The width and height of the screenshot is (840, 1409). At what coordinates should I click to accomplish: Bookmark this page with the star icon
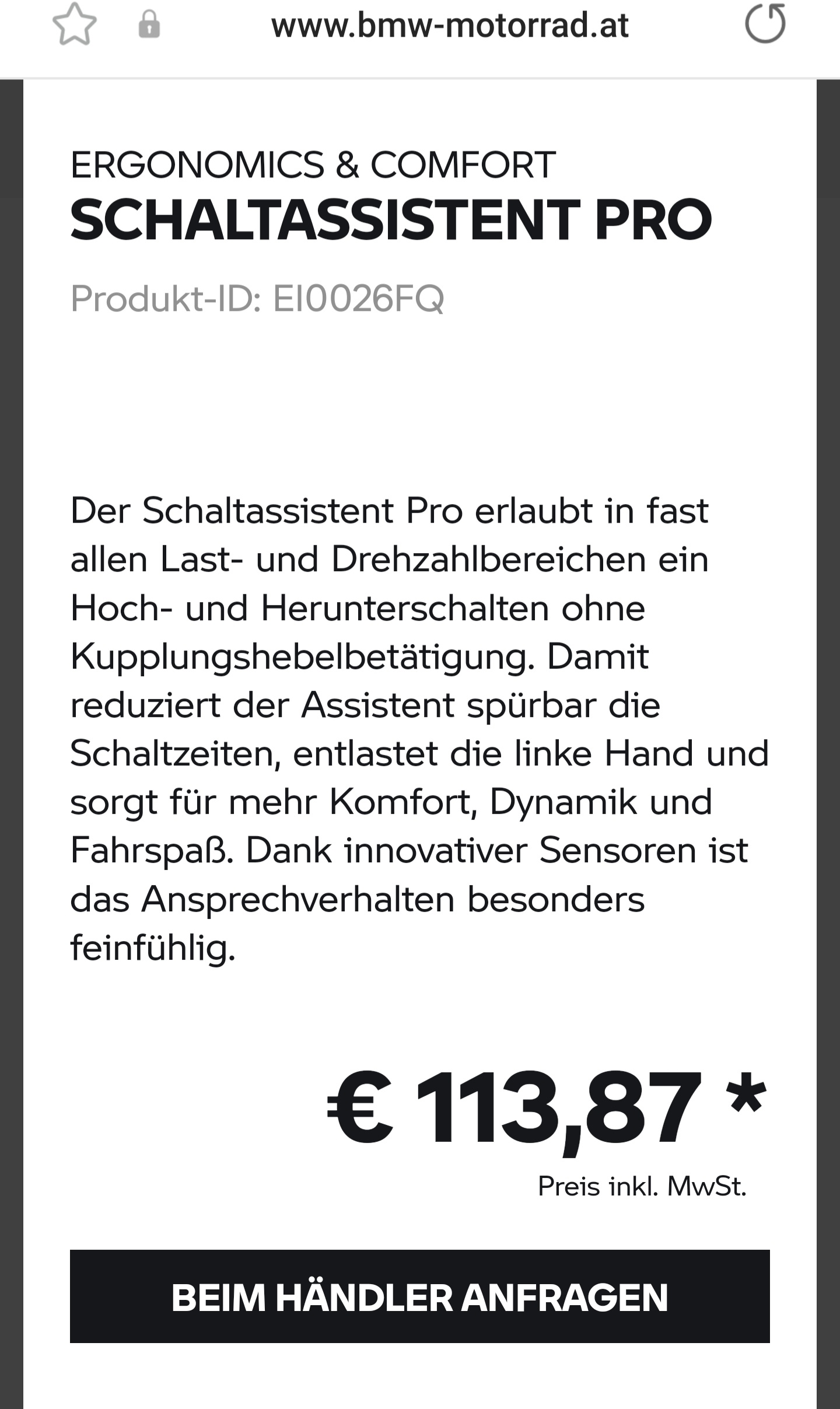74,25
